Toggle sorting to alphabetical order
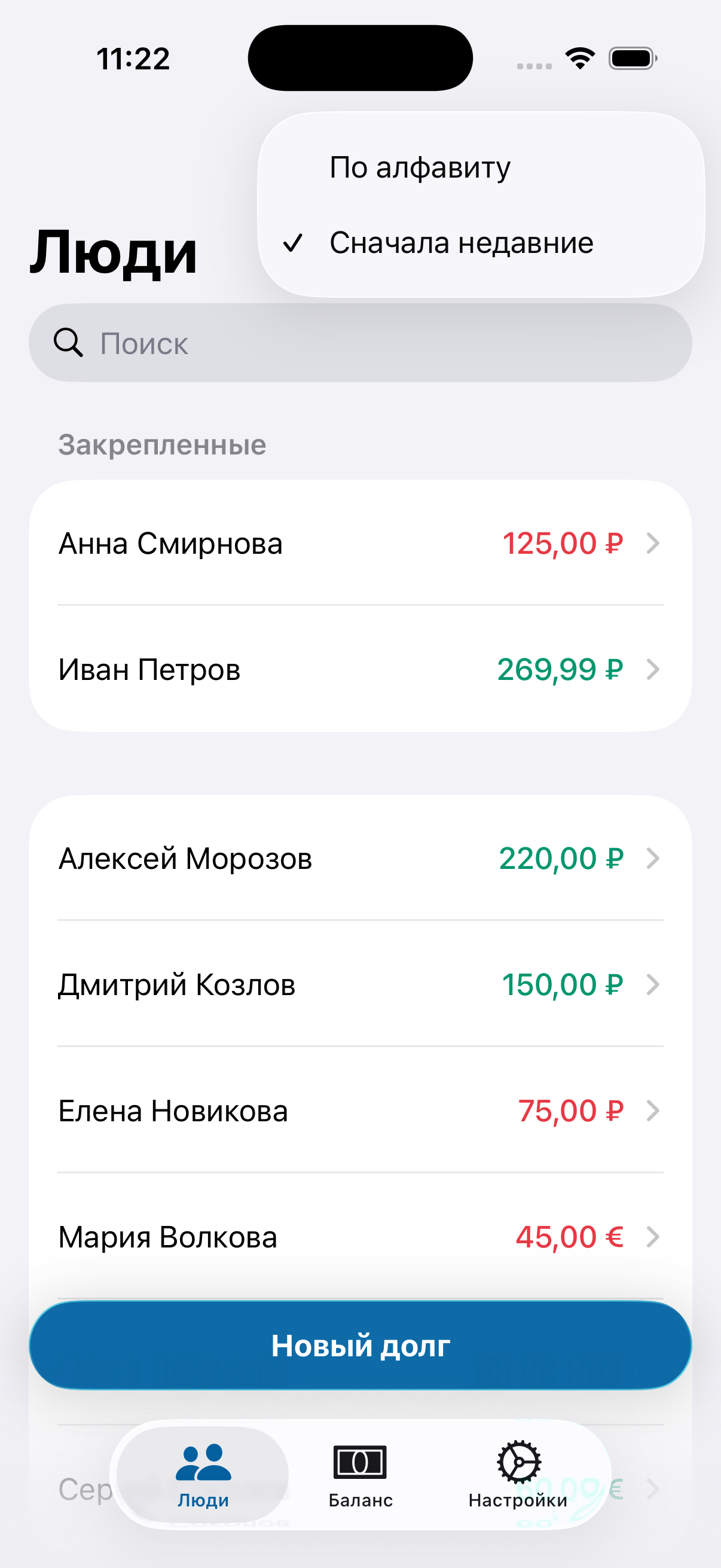Screen dimensions: 721x1568 pyautogui.click(x=420, y=167)
